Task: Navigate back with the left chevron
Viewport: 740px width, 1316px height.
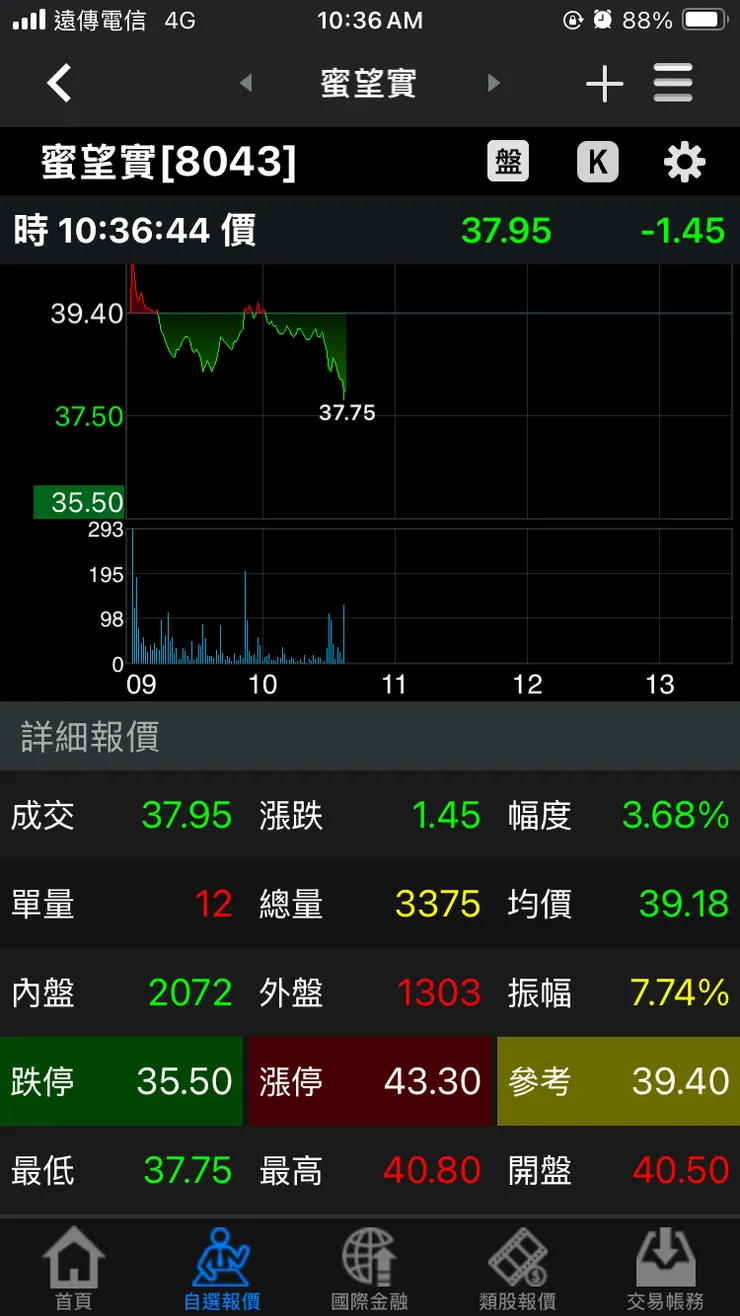Action: tap(58, 83)
